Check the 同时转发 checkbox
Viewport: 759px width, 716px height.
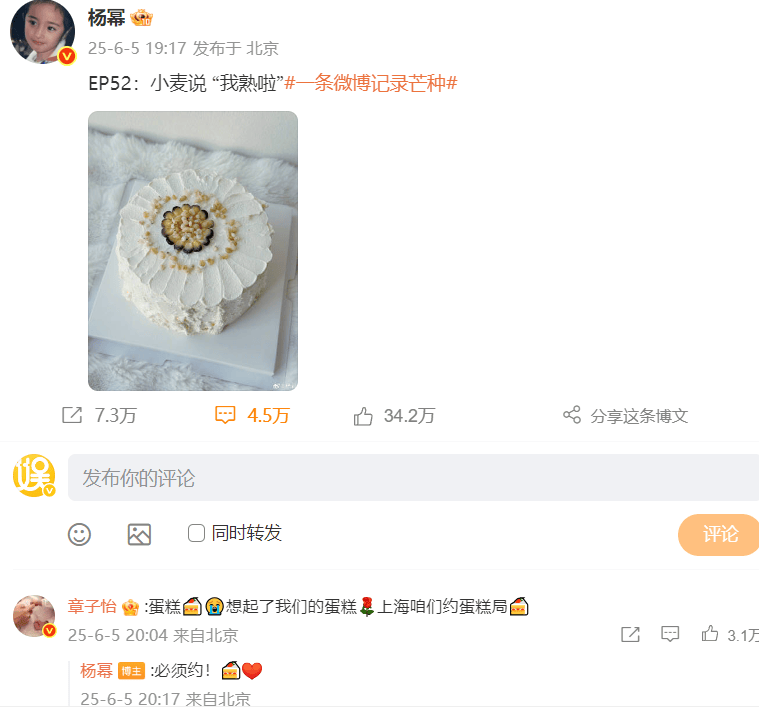click(197, 533)
